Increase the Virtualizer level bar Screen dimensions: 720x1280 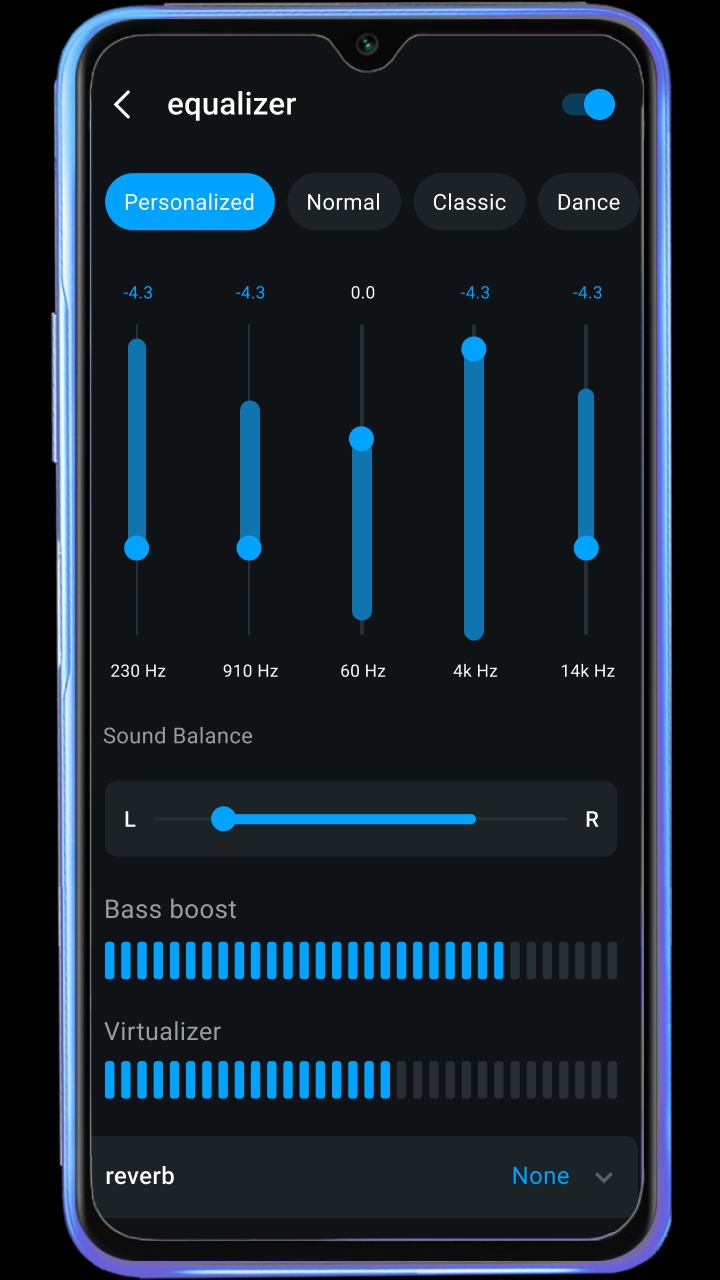(361, 1080)
